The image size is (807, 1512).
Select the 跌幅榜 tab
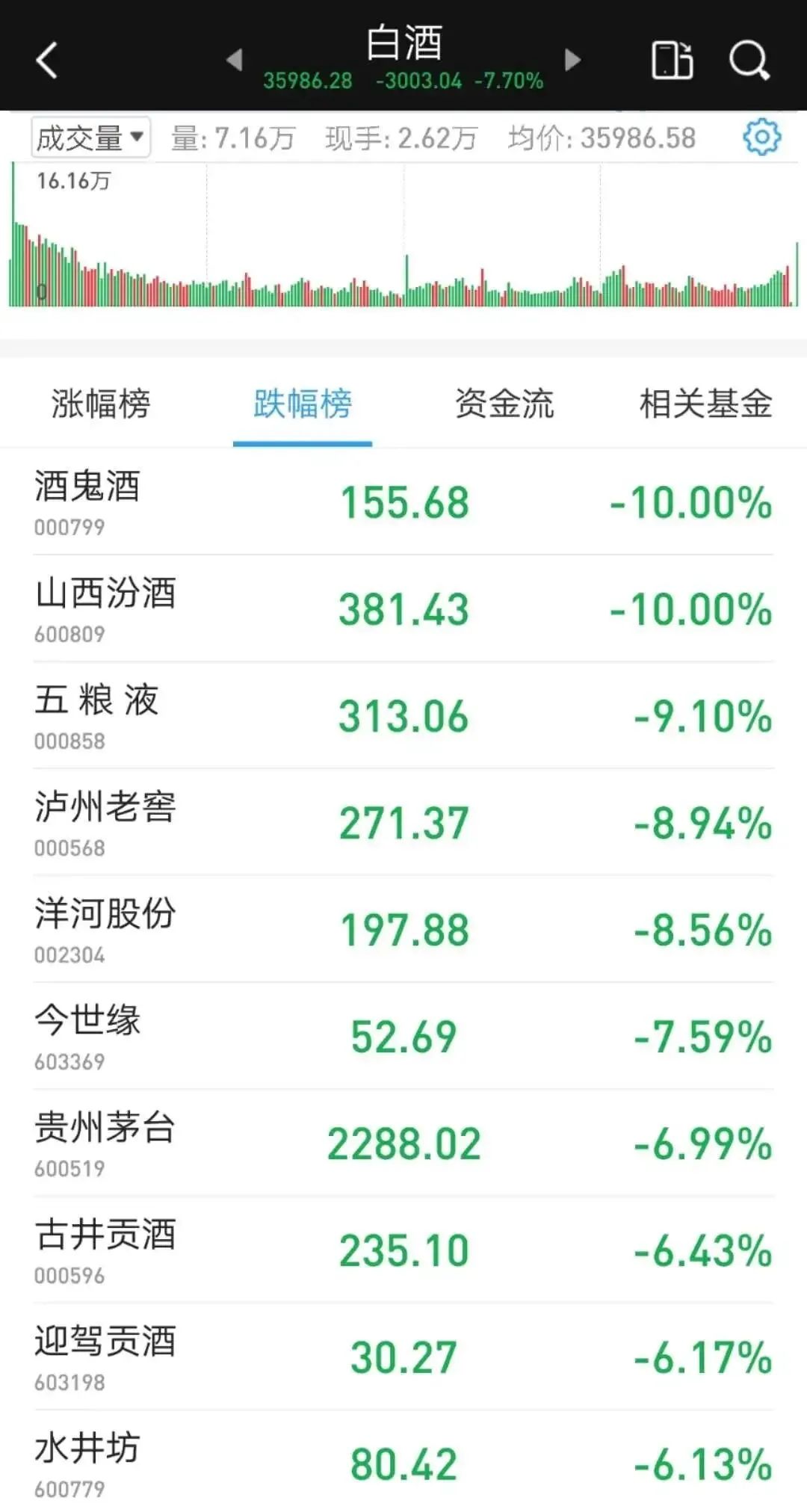[303, 404]
